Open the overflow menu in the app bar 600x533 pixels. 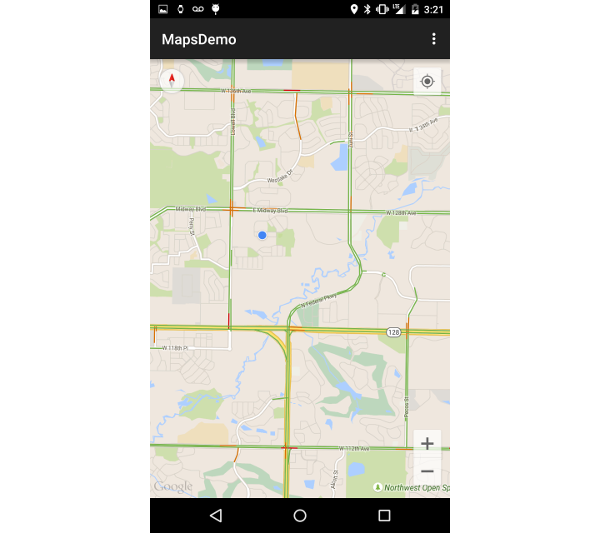pyautogui.click(x=433, y=39)
